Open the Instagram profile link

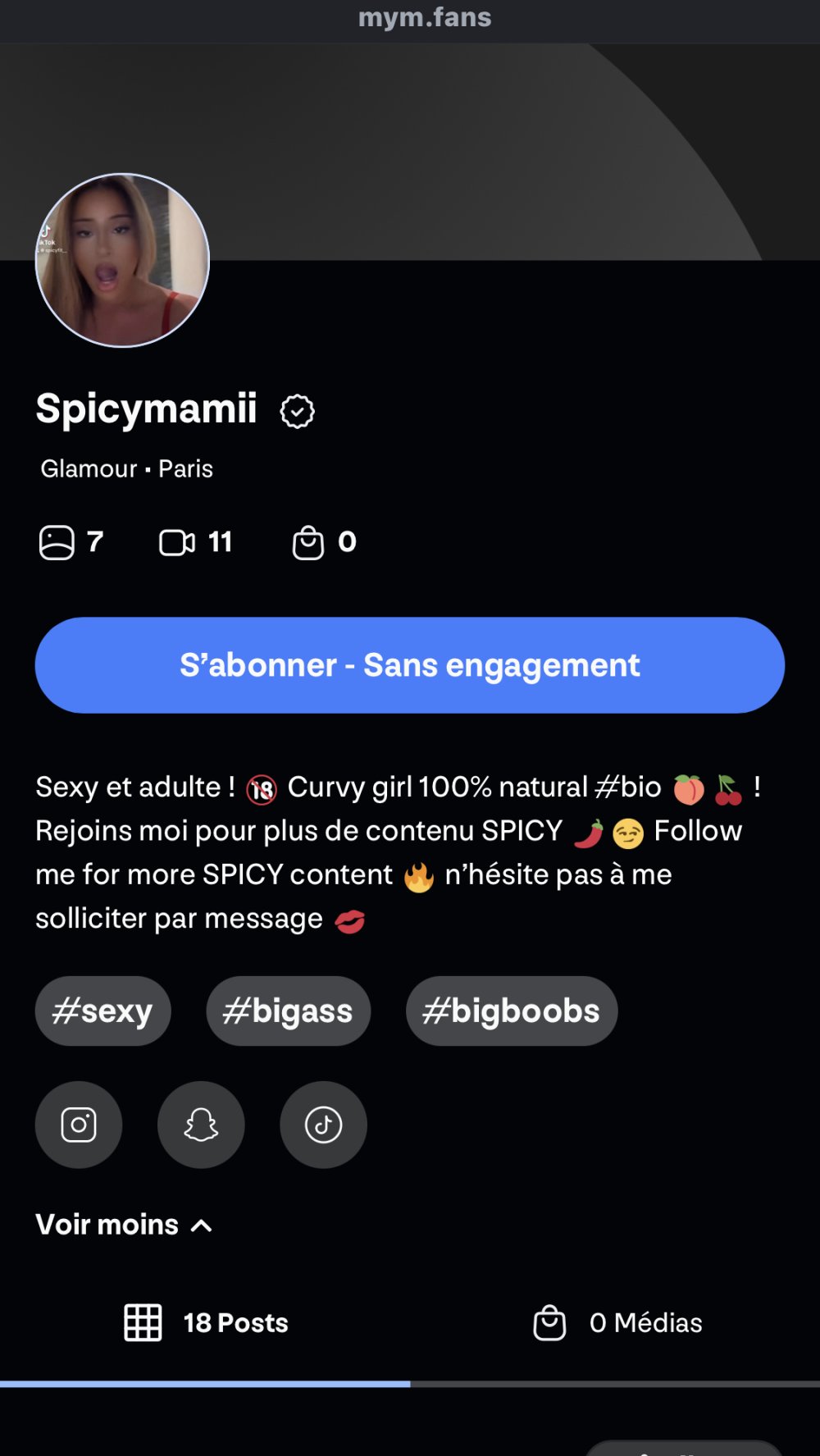coord(79,1125)
